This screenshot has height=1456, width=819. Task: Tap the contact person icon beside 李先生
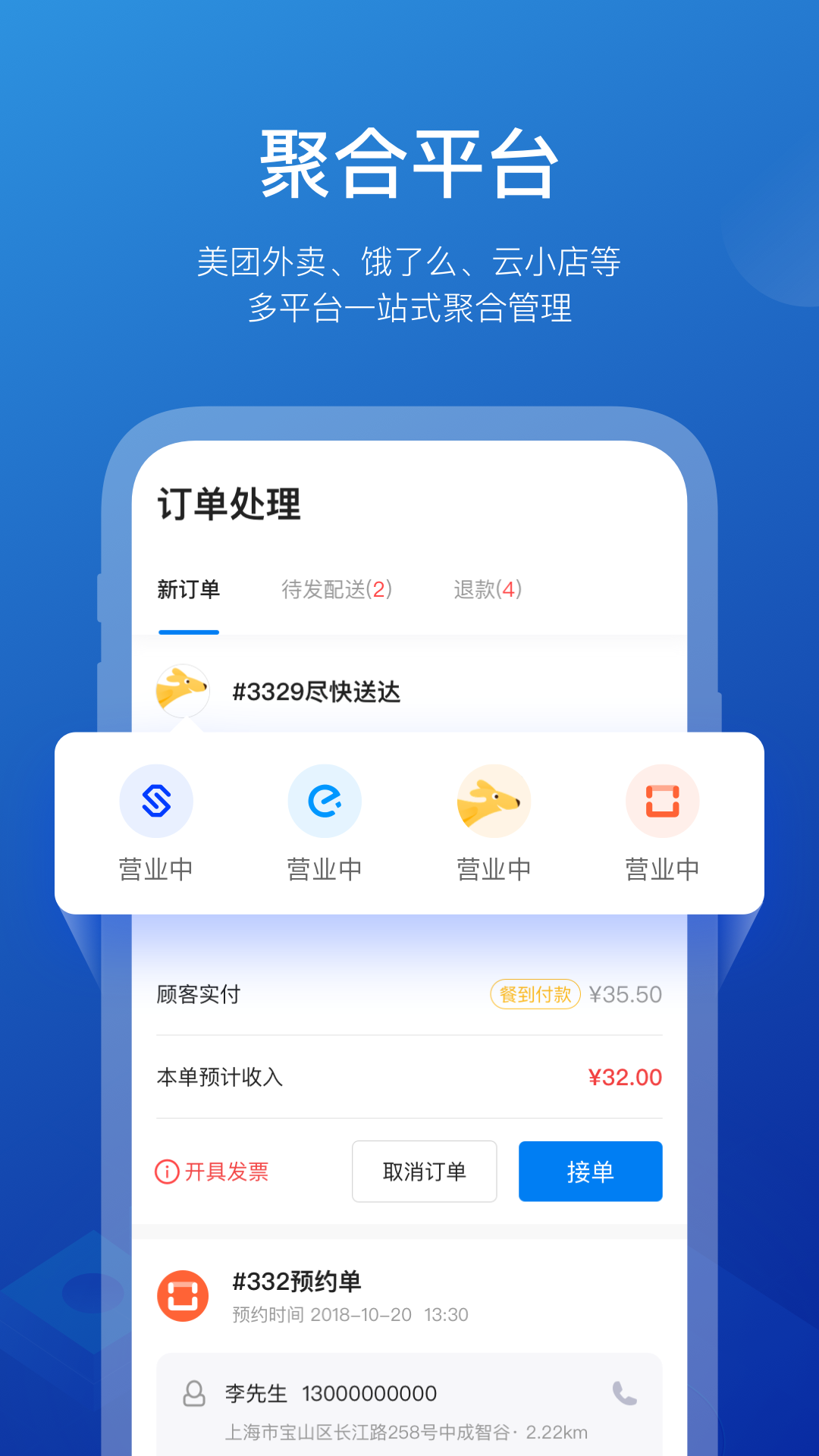click(x=196, y=1392)
